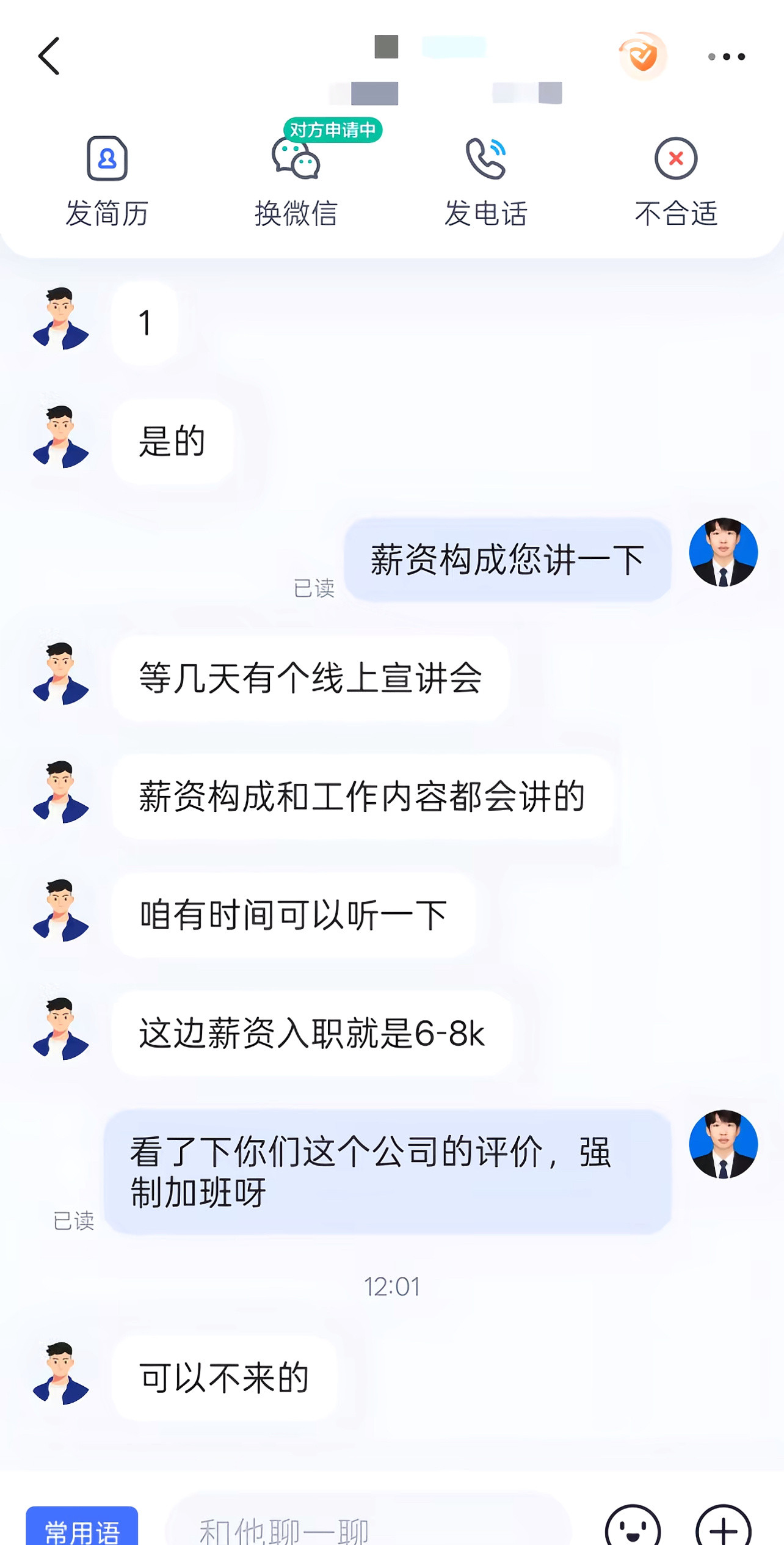Tap the 薪资构成您讲一下 sent message
Image resolution: width=784 pixels, height=1545 pixels.
pyautogui.click(x=507, y=559)
